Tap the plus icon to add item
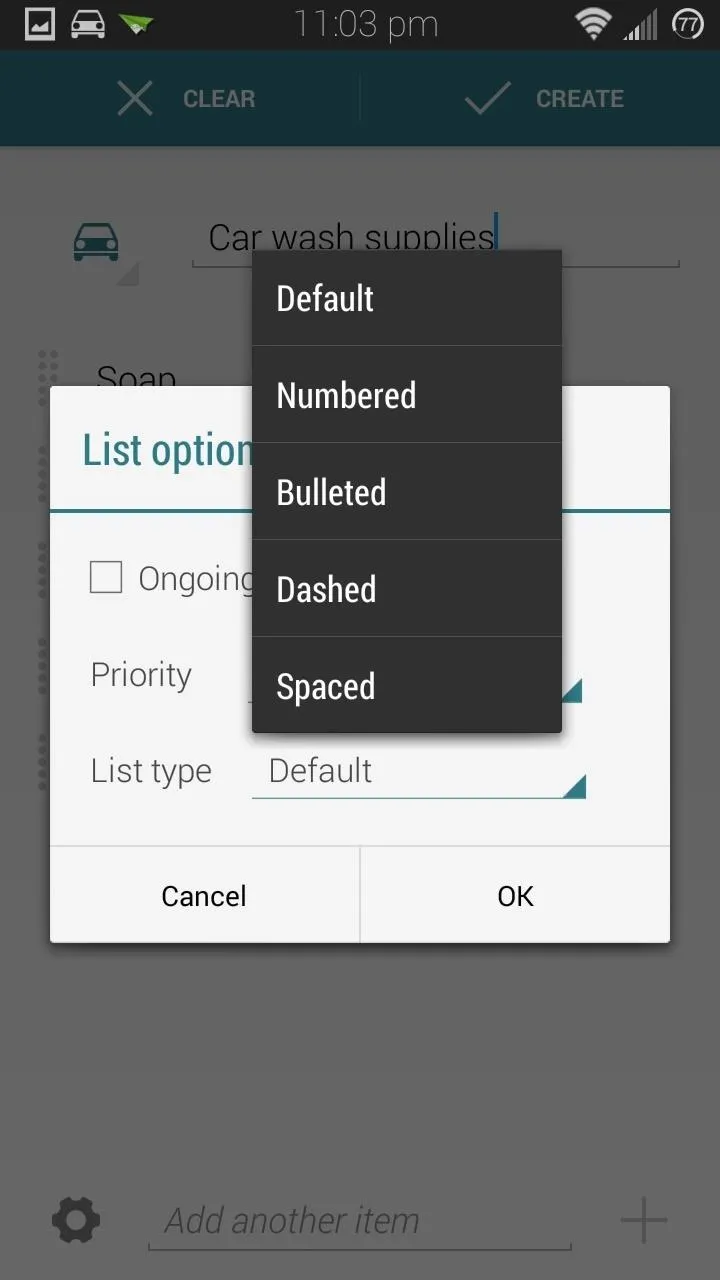720x1280 pixels. click(x=643, y=1220)
